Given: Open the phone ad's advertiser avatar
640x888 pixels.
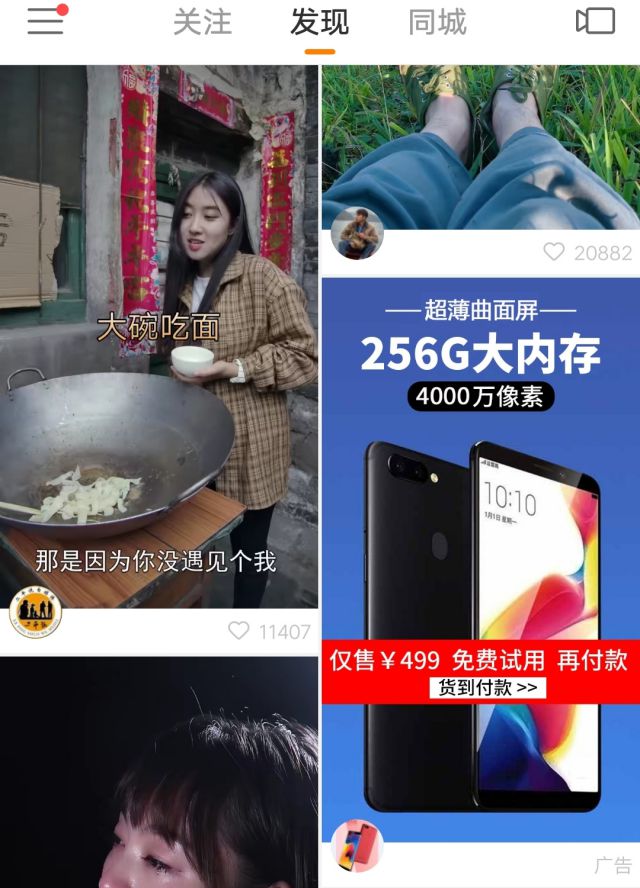Looking at the screenshot, I should (x=357, y=845).
